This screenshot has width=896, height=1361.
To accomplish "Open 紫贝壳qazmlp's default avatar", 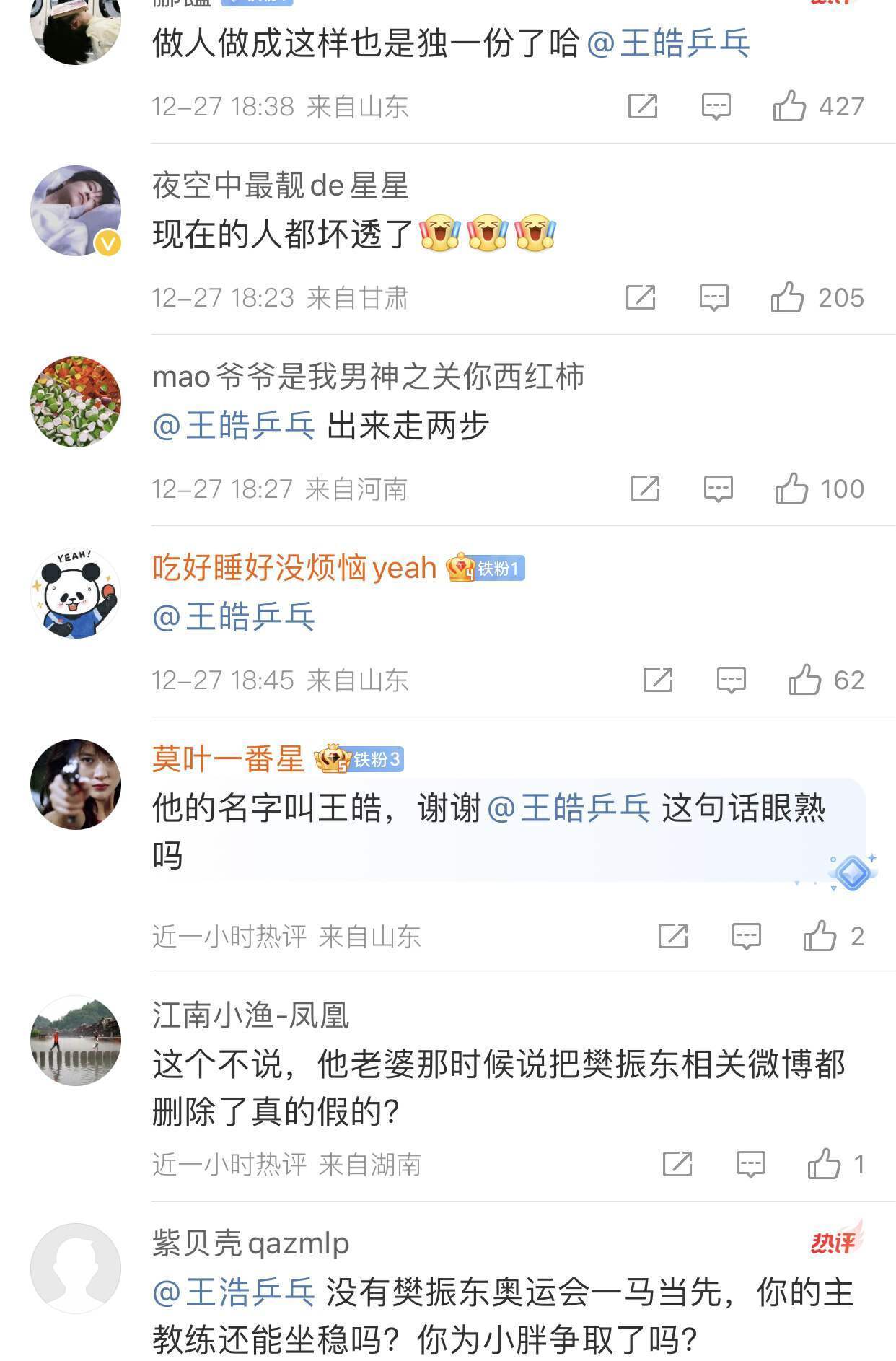I will tap(76, 1268).
